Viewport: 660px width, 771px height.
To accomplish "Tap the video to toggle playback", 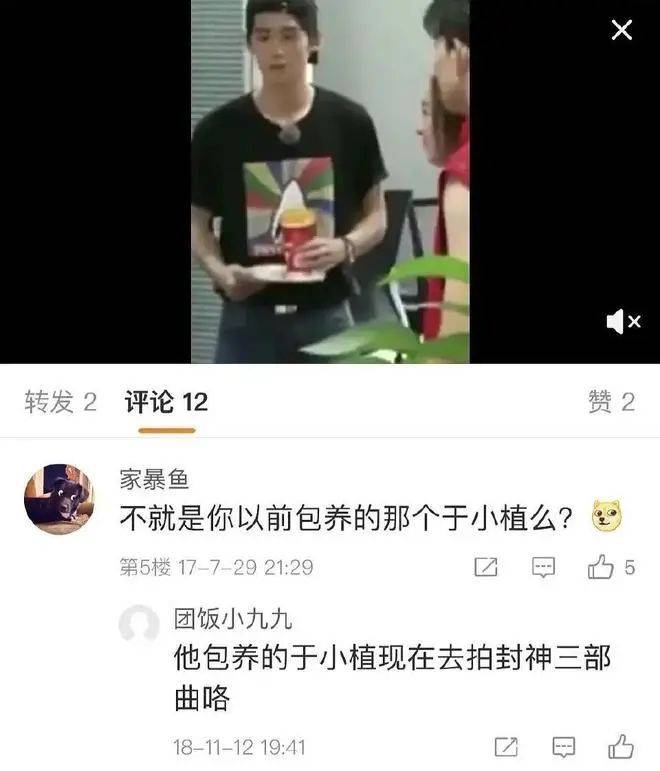I will point(330,180).
